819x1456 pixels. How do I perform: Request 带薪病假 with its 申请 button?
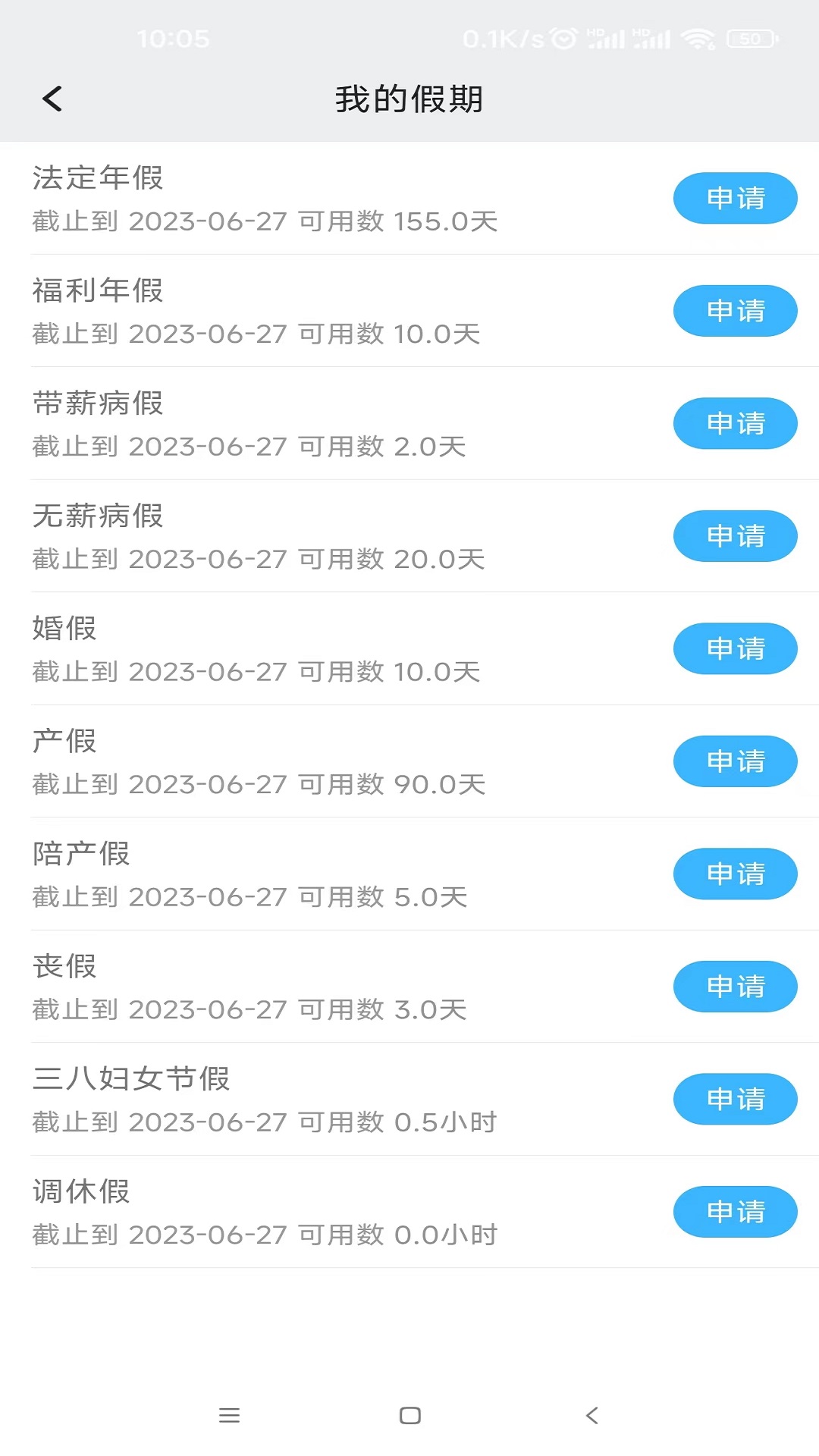click(735, 423)
